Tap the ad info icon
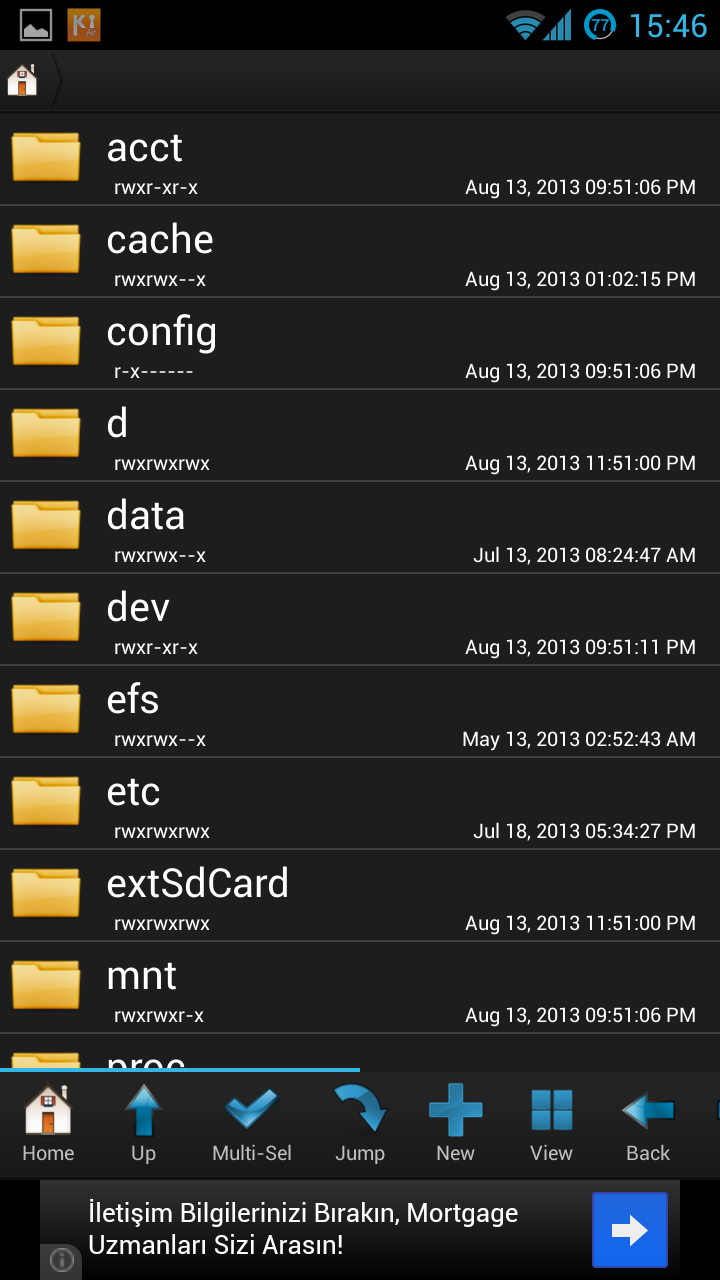720x1280 pixels. point(61,1260)
